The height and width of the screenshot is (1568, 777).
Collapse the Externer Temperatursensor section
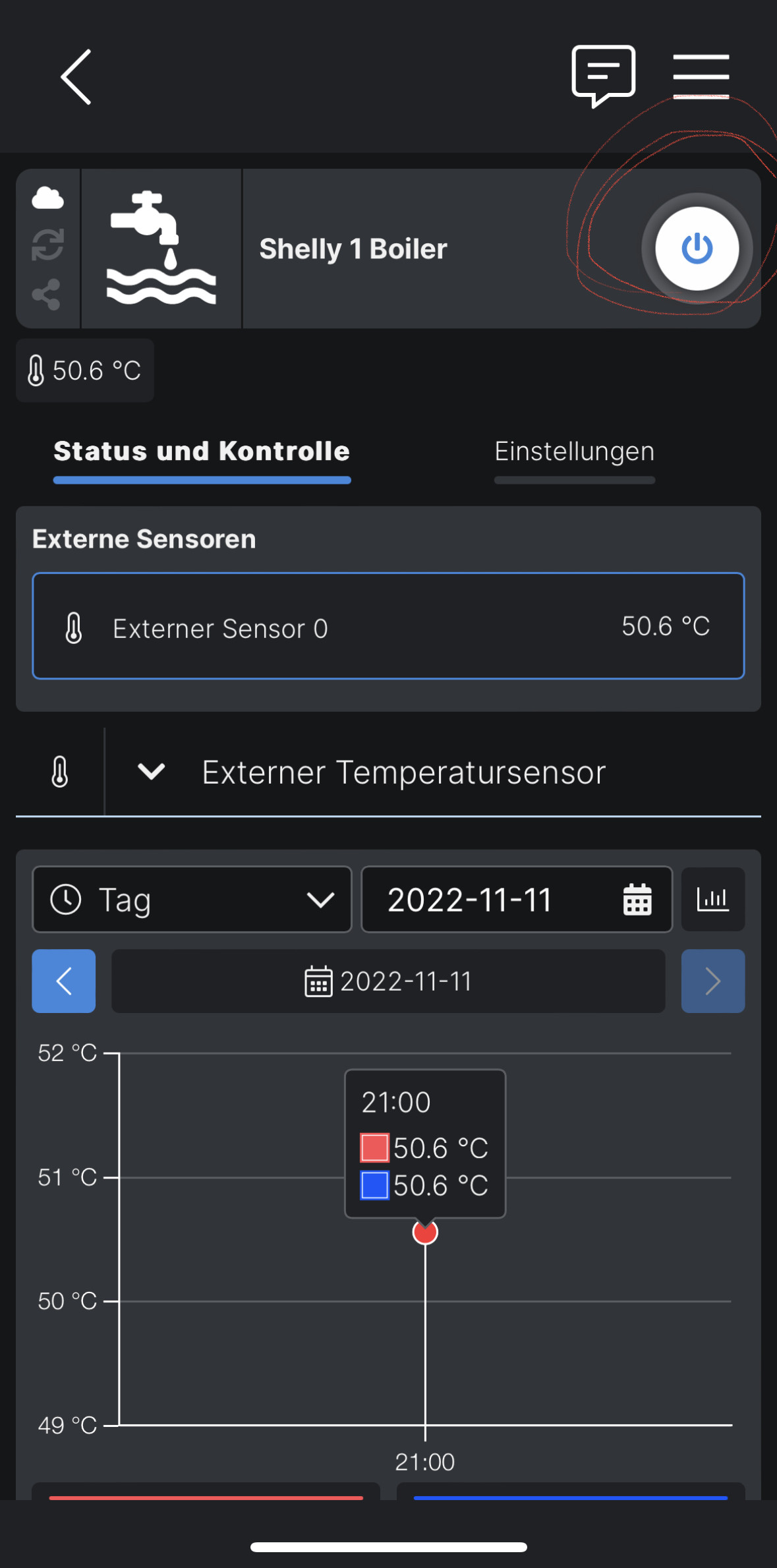pos(151,772)
